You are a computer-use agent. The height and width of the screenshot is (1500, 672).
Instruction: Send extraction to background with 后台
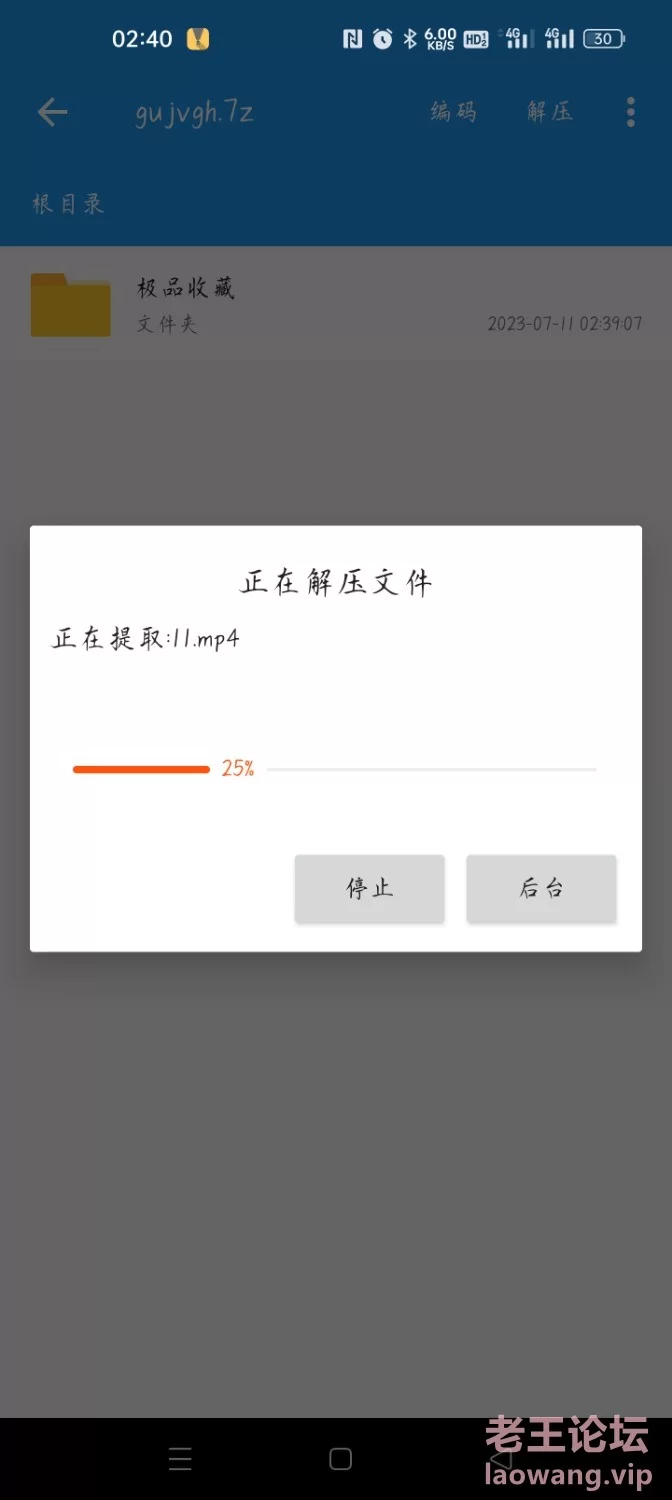[541, 888]
